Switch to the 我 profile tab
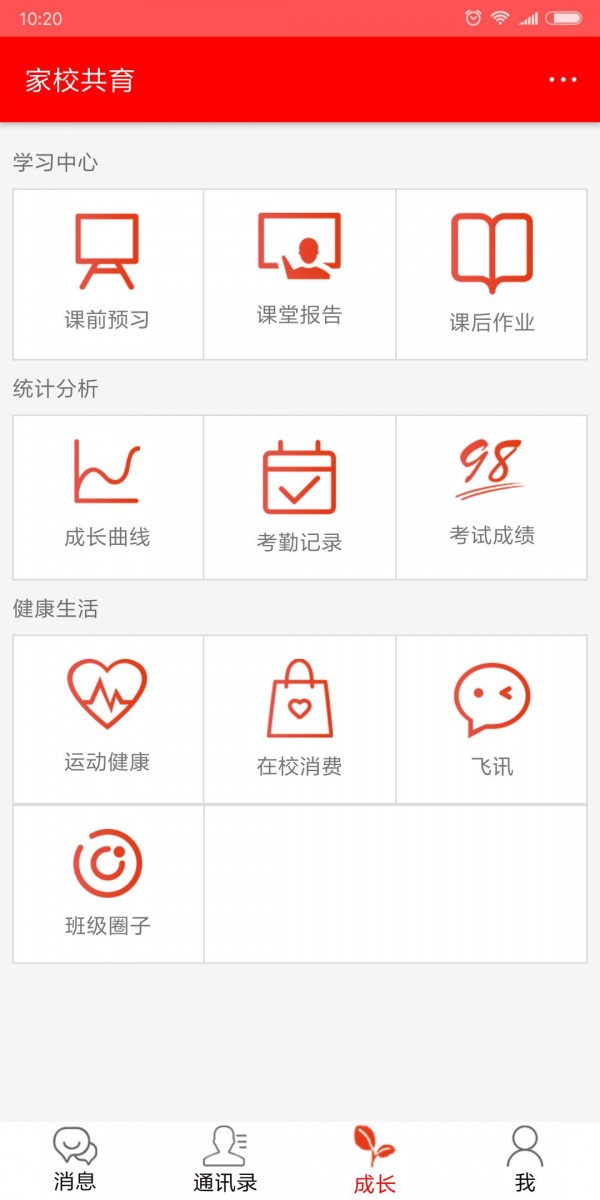 tap(525, 1160)
